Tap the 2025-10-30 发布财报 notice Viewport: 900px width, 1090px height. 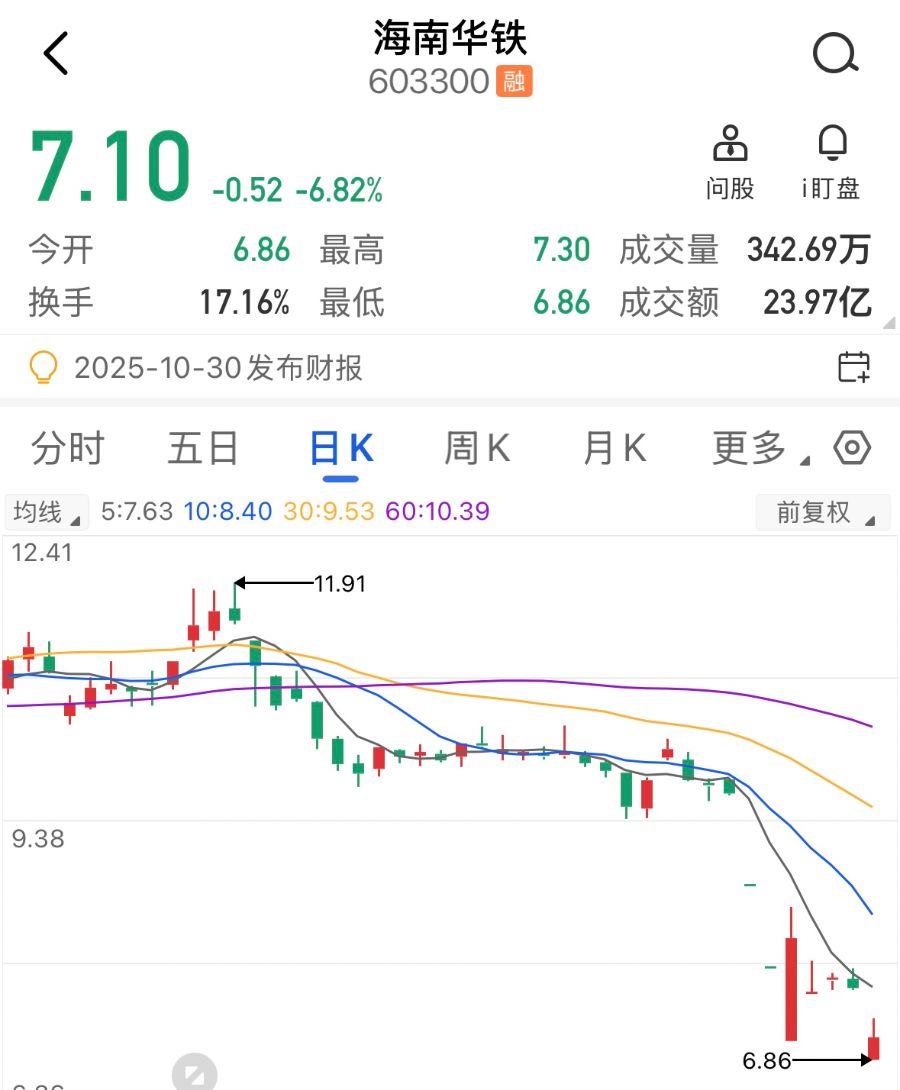[218, 368]
